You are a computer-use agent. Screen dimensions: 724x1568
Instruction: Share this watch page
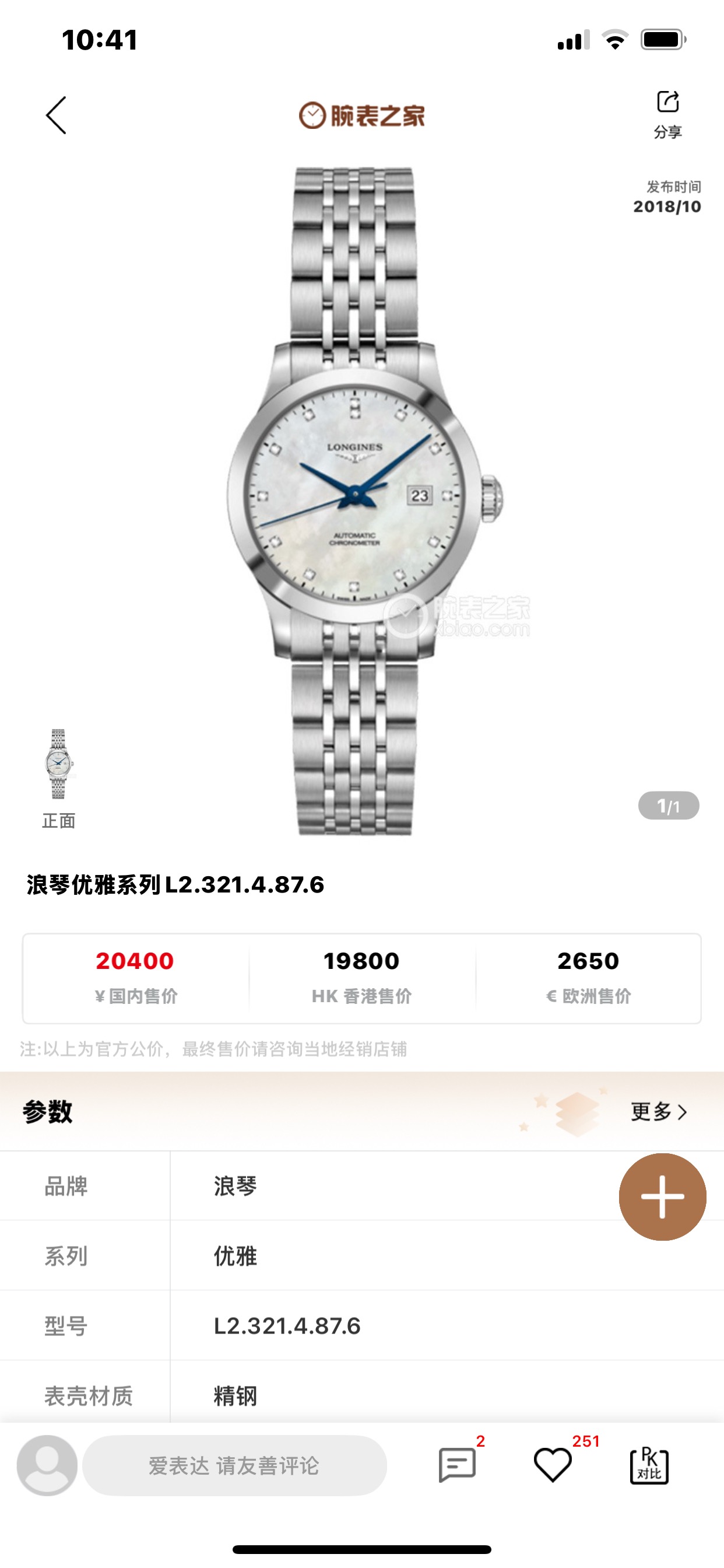pos(667,113)
